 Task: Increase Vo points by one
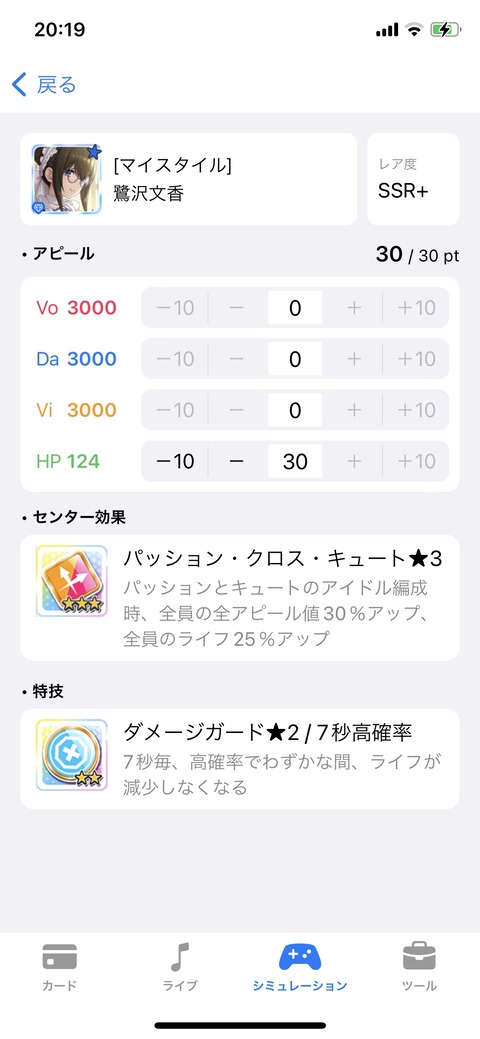point(353,307)
